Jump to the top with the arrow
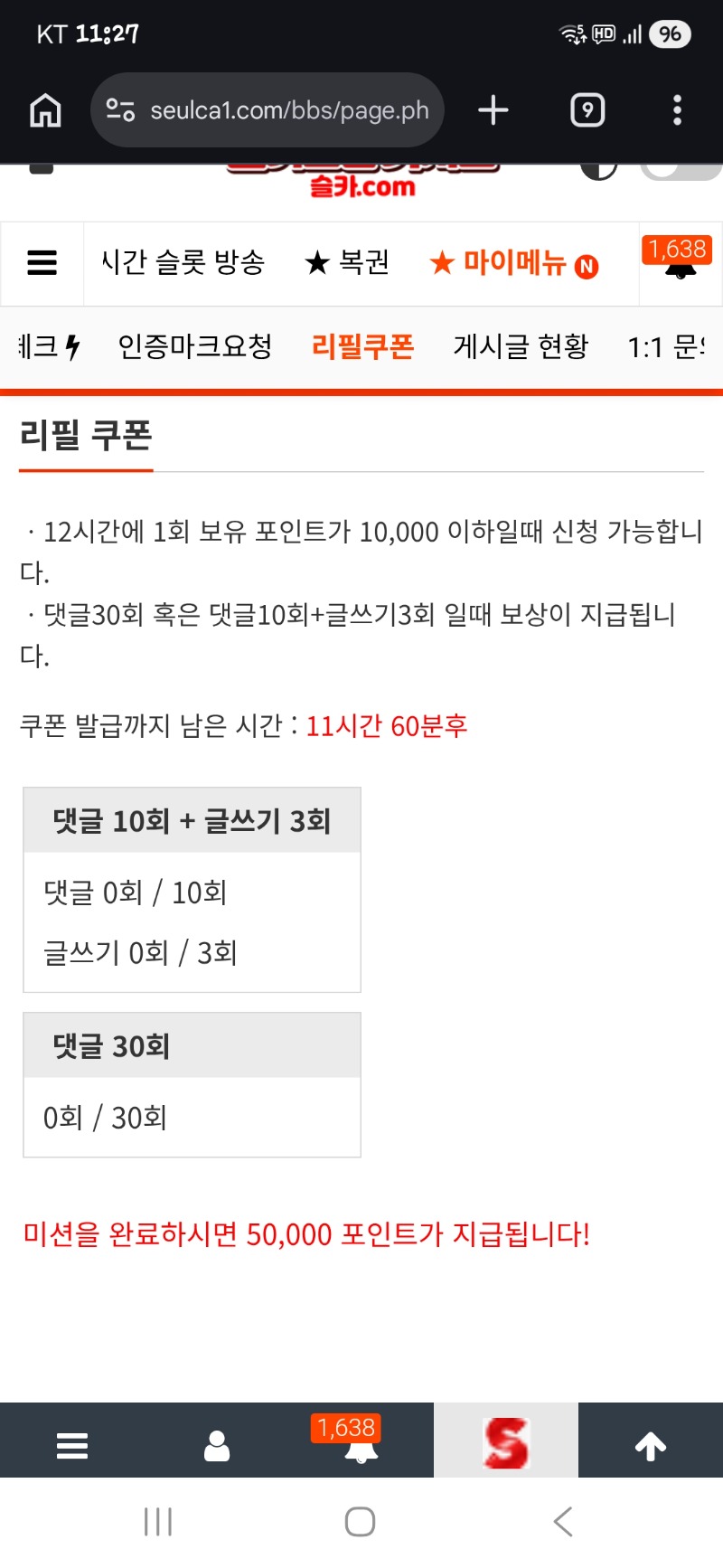Image resolution: width=723 pixels, height=1568 pixels. tap(651, 1445)
